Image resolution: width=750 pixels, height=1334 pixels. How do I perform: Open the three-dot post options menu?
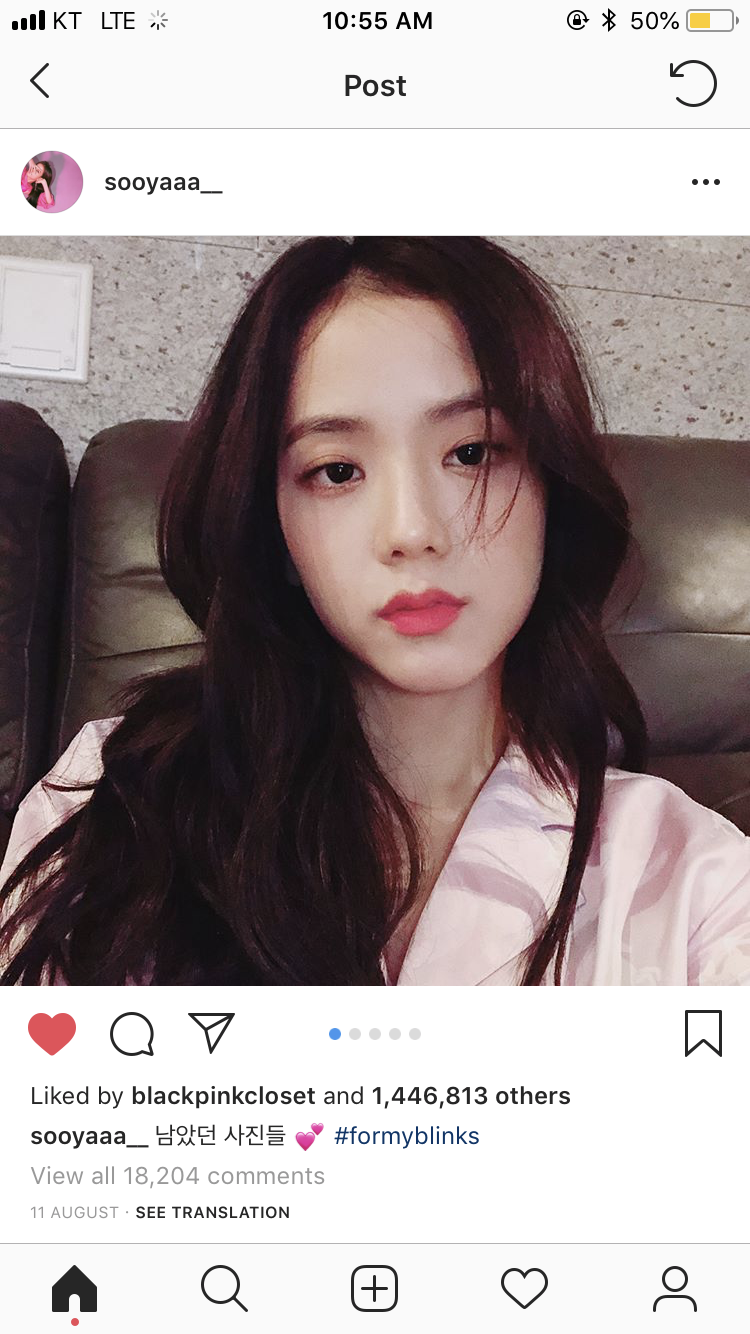coord(705,182)
